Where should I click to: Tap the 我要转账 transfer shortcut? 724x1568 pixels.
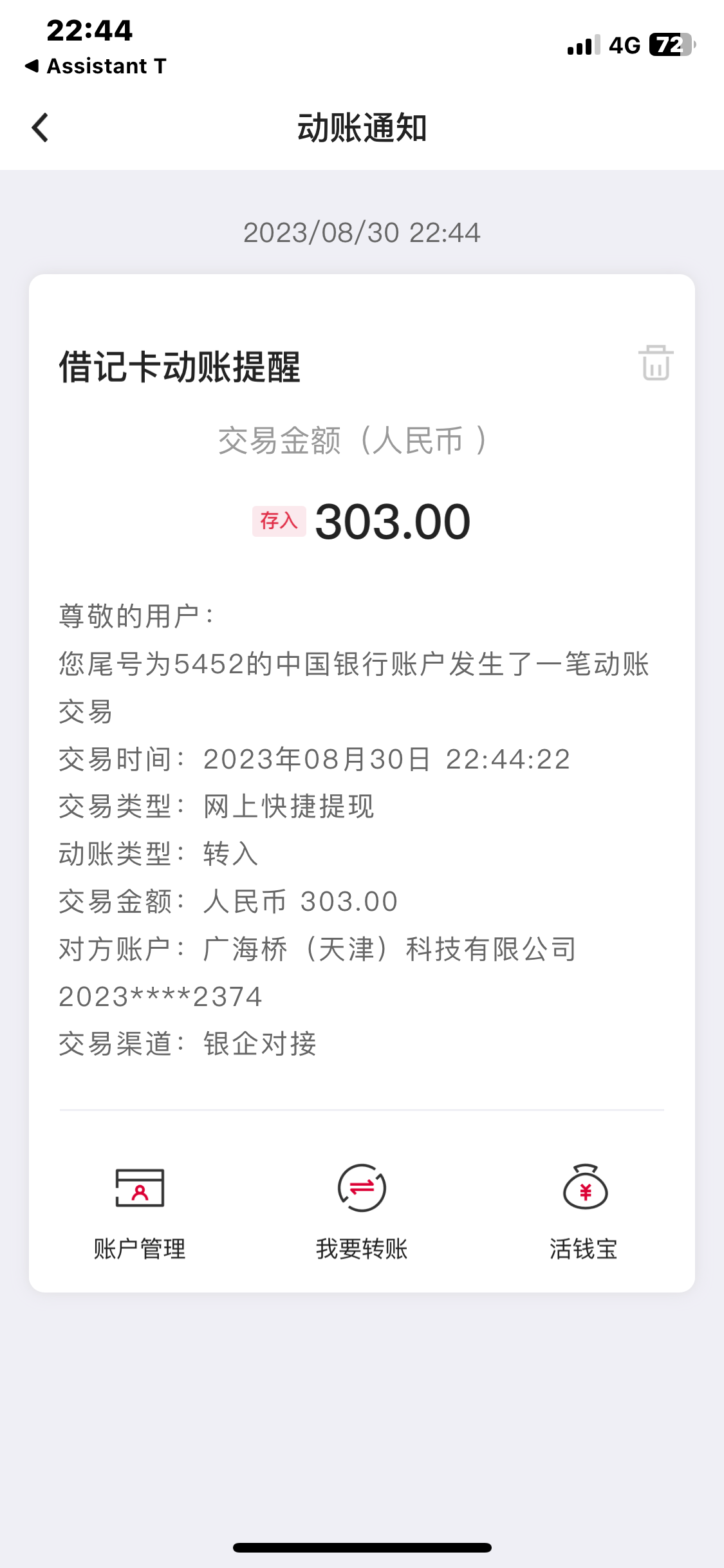[362, 1210]
